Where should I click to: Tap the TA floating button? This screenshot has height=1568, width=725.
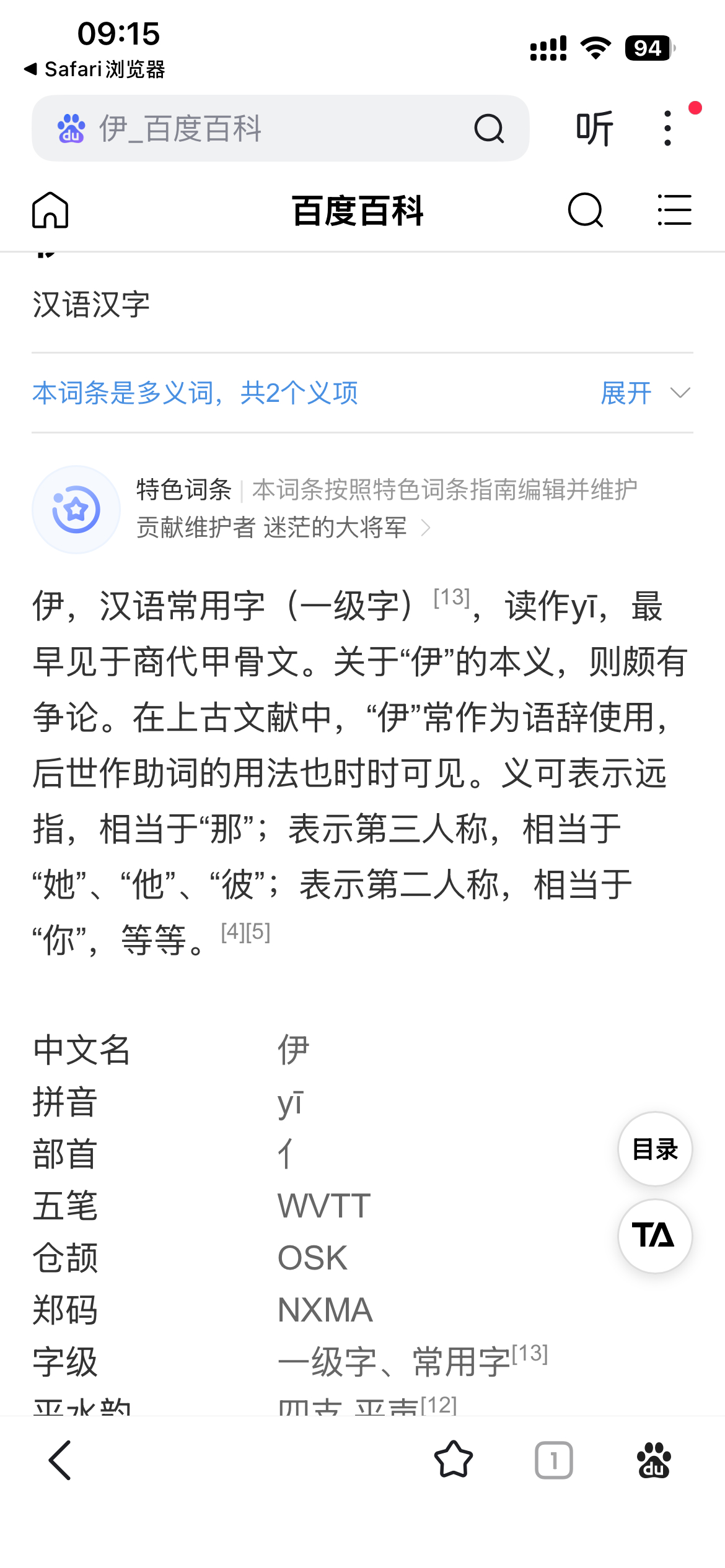(655, 1236)
